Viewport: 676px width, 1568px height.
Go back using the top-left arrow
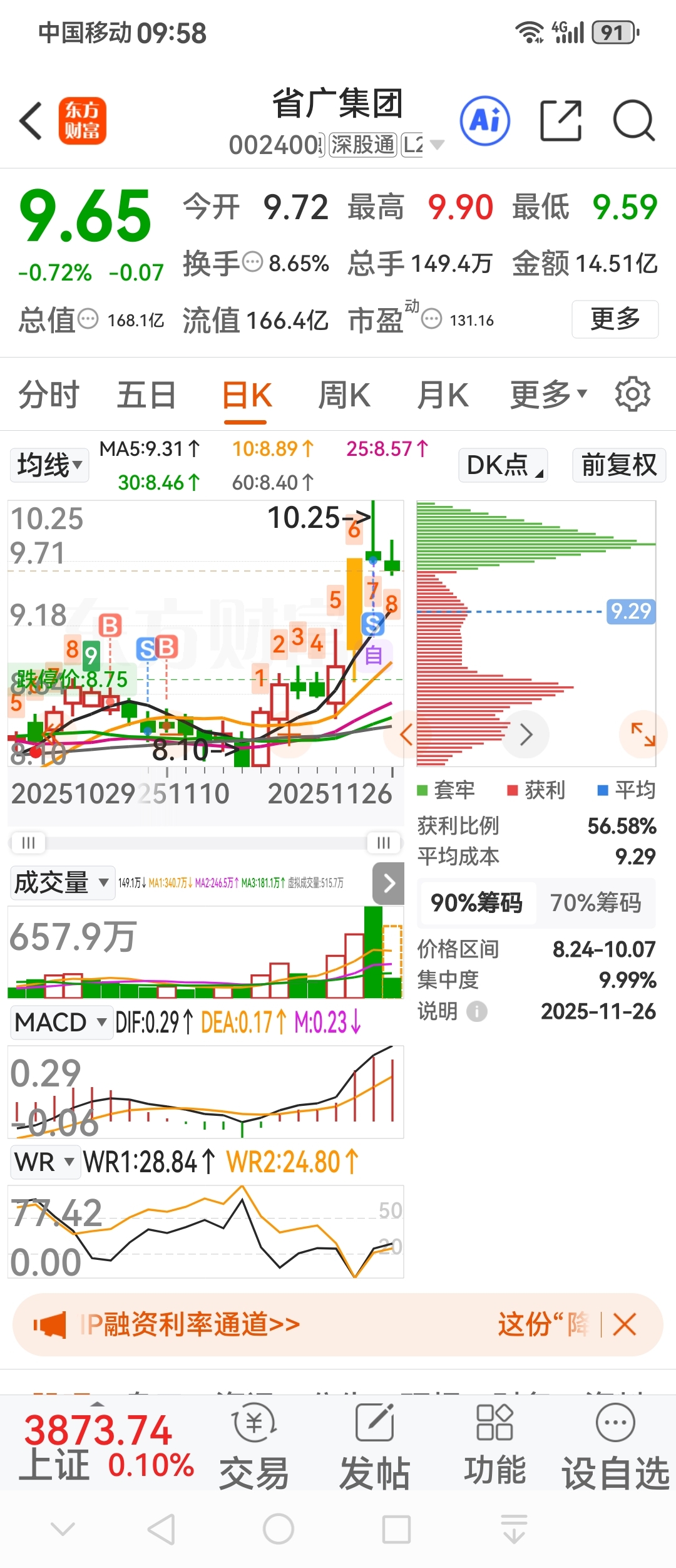31,120
